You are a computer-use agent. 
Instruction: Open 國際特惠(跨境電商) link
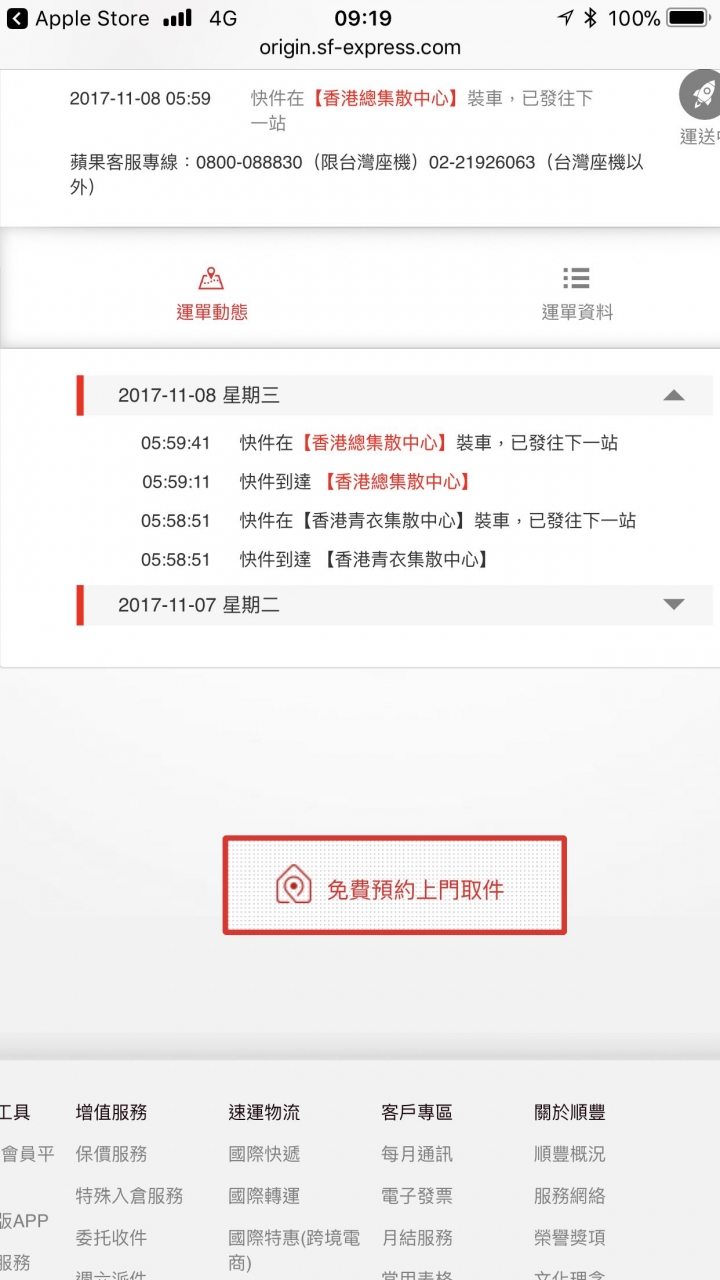pos(293,1249)
